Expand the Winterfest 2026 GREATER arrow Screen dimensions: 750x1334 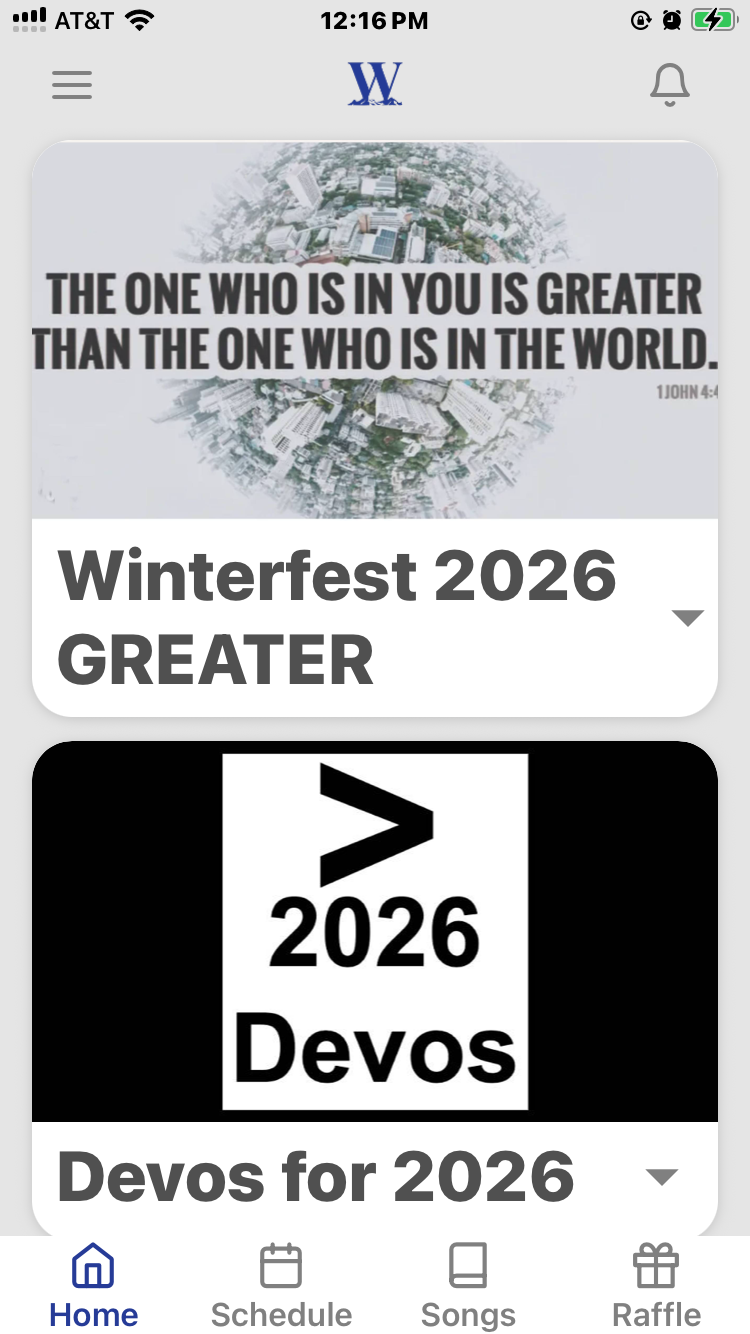[688, 618]
